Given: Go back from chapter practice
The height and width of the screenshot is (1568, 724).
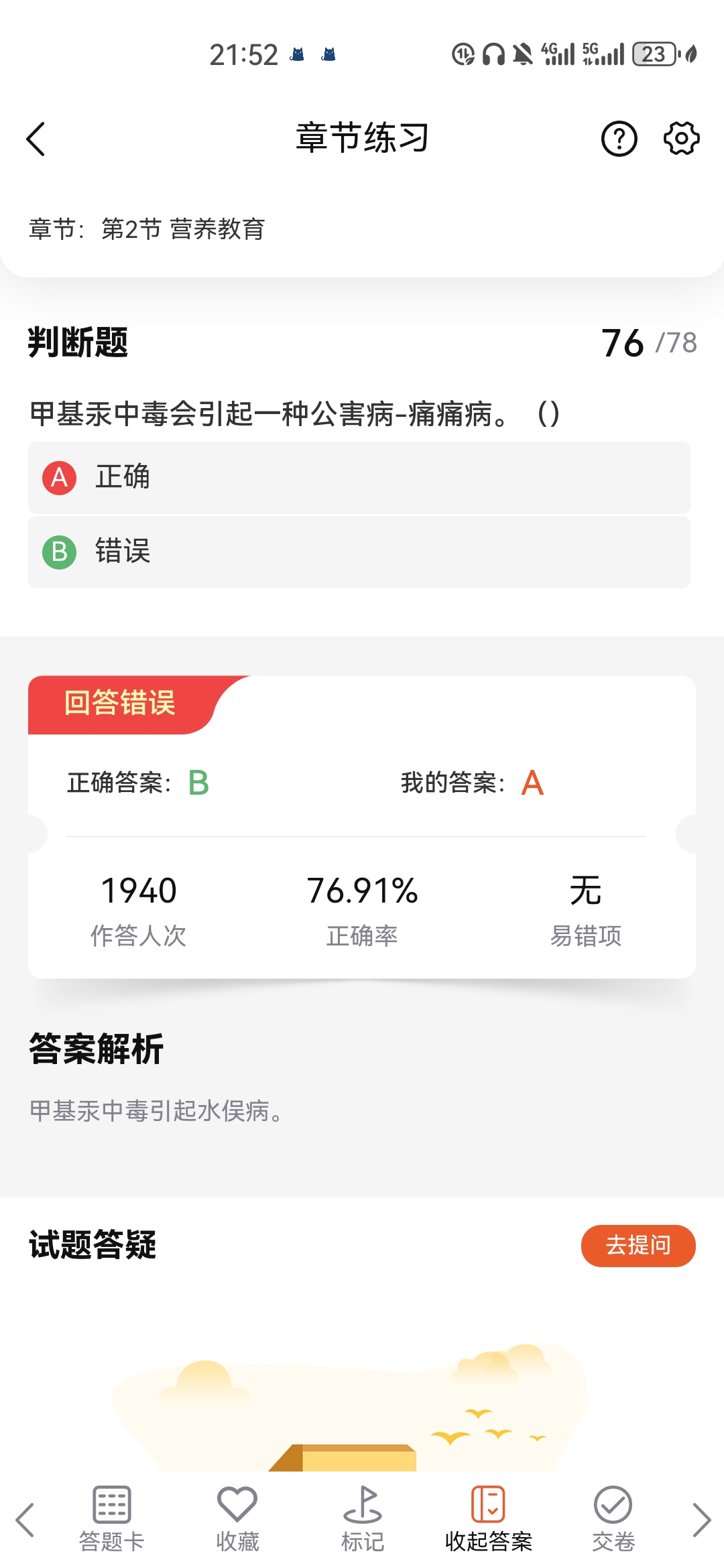Looking at the screenshot, I should tap(36, 139).
